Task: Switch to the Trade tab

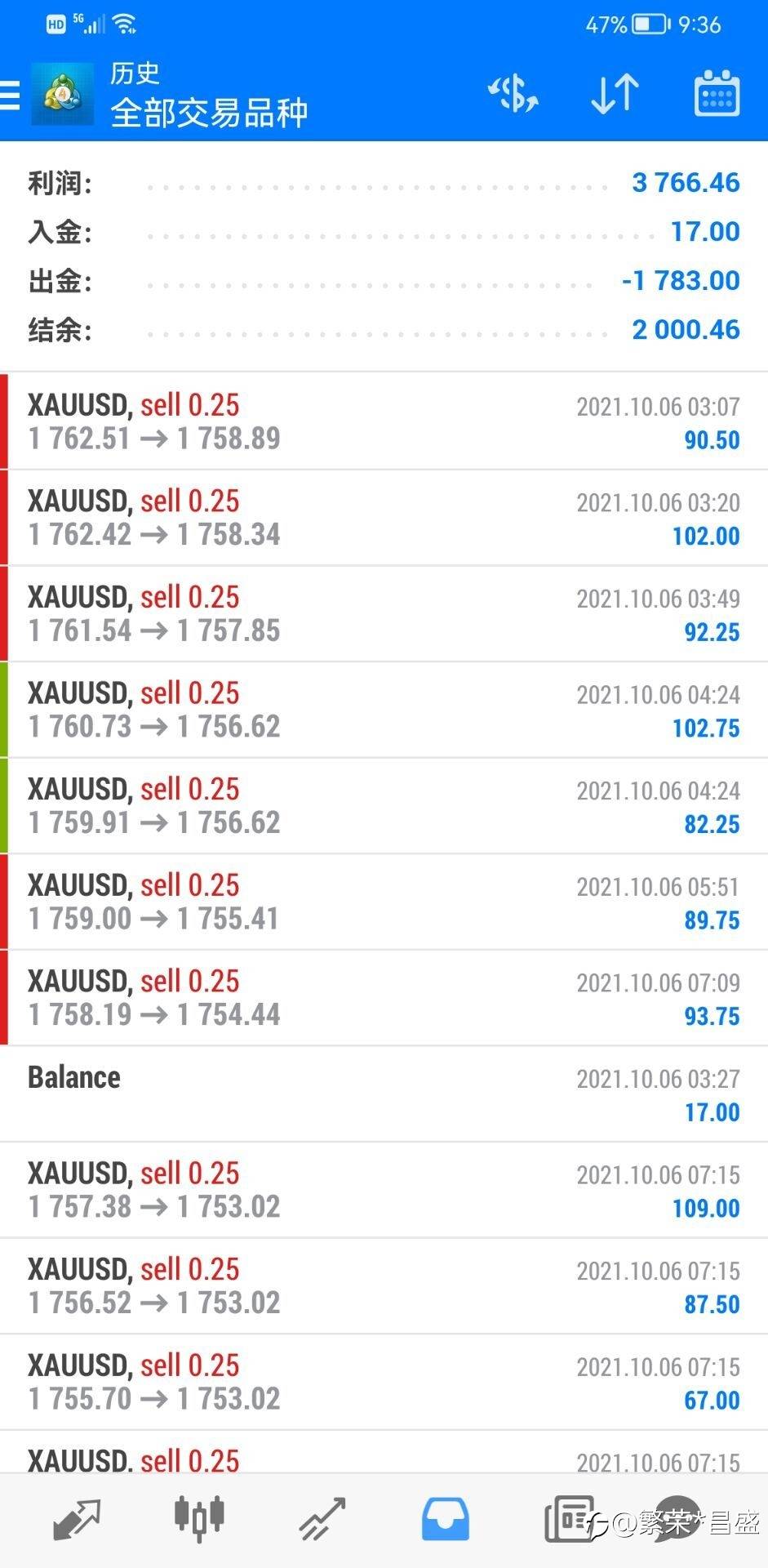Action: [x=322, y=1519]
